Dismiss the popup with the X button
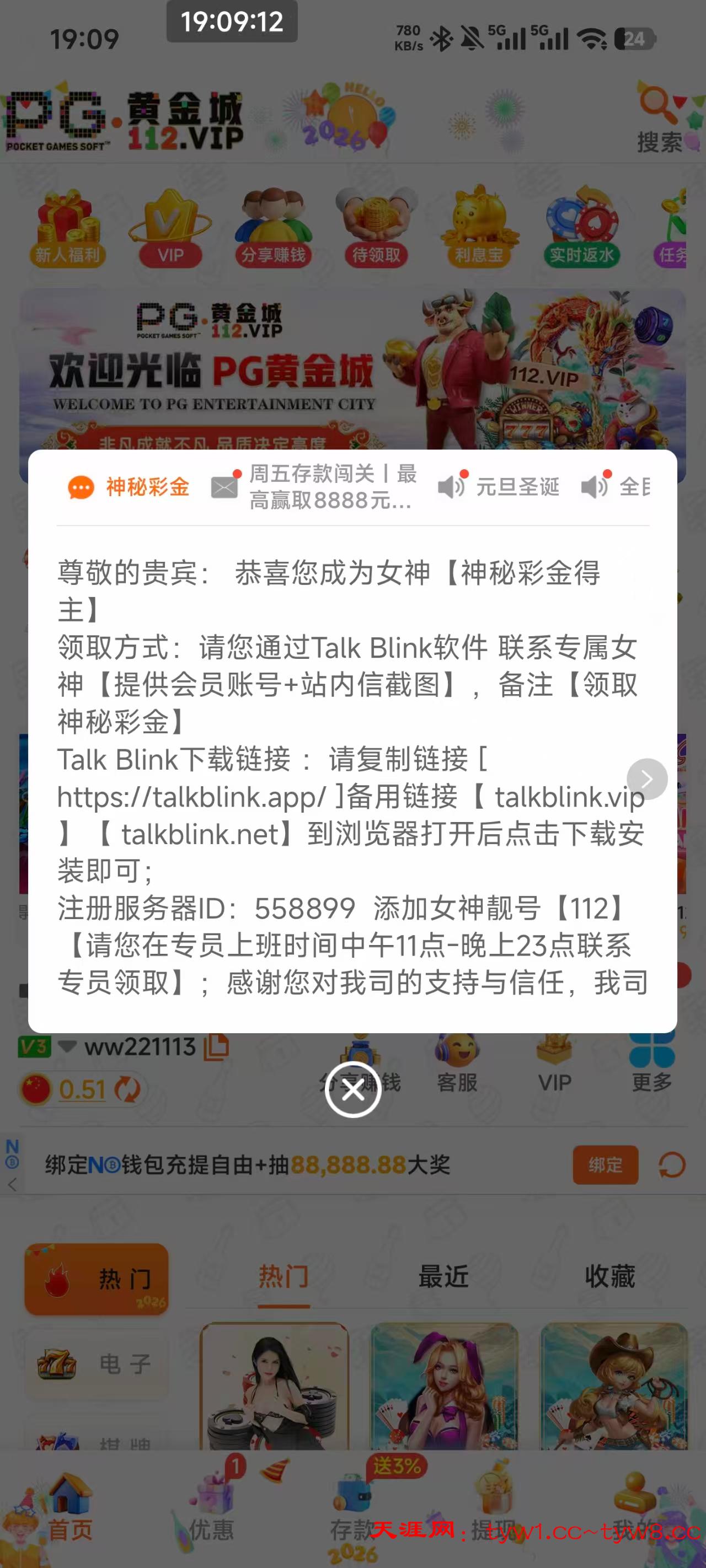The image size is (706, 1568). pos(352,1090)
